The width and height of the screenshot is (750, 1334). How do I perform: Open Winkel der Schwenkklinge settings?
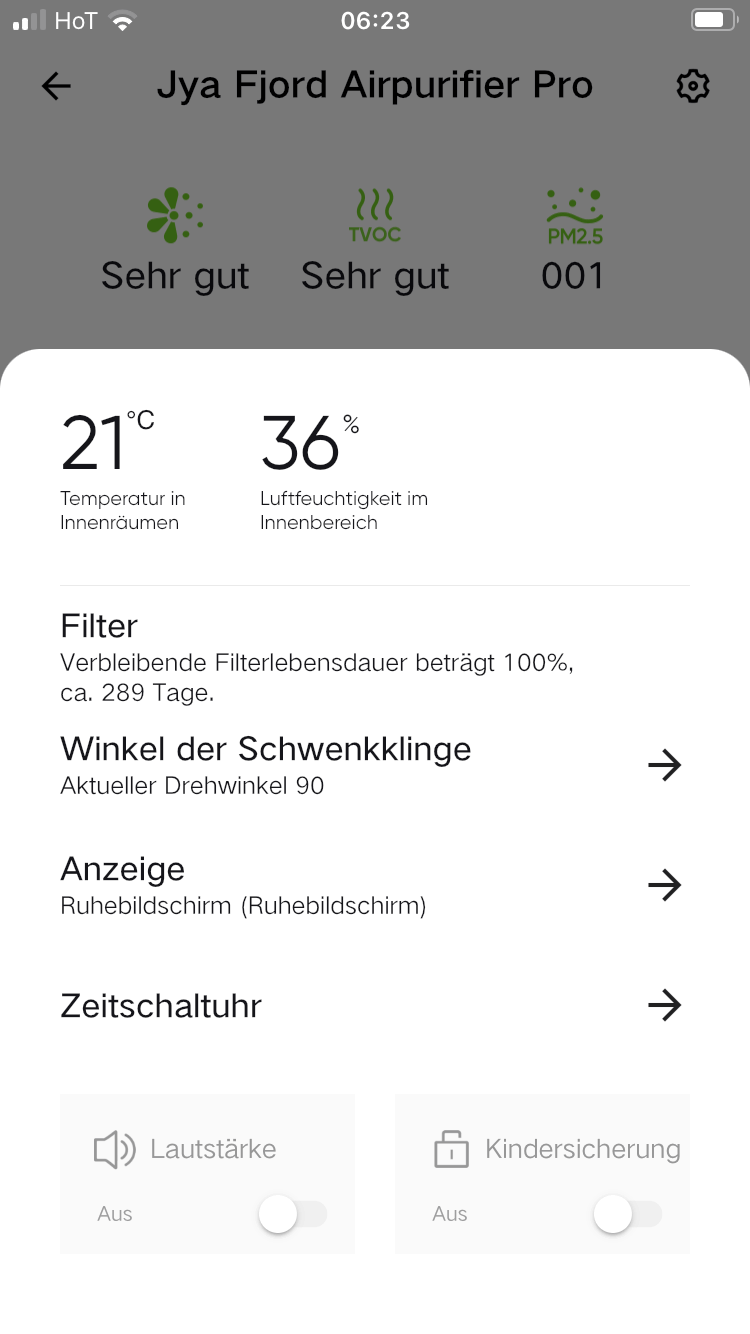(x=664, y=765)
